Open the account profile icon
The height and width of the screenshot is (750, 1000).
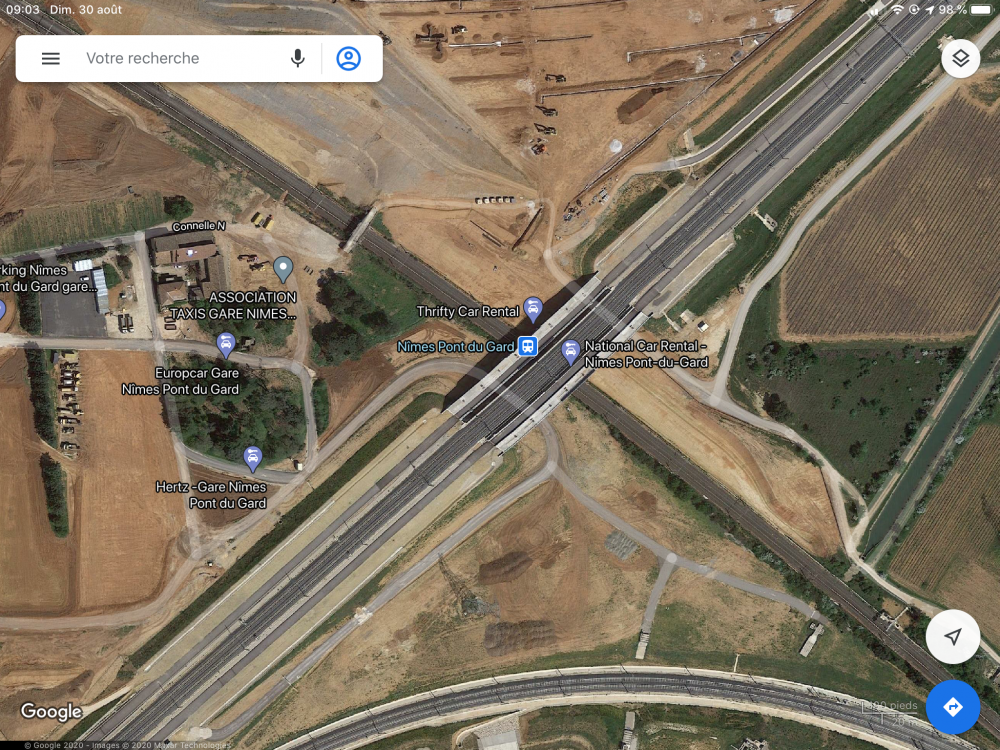click(348, 58)
